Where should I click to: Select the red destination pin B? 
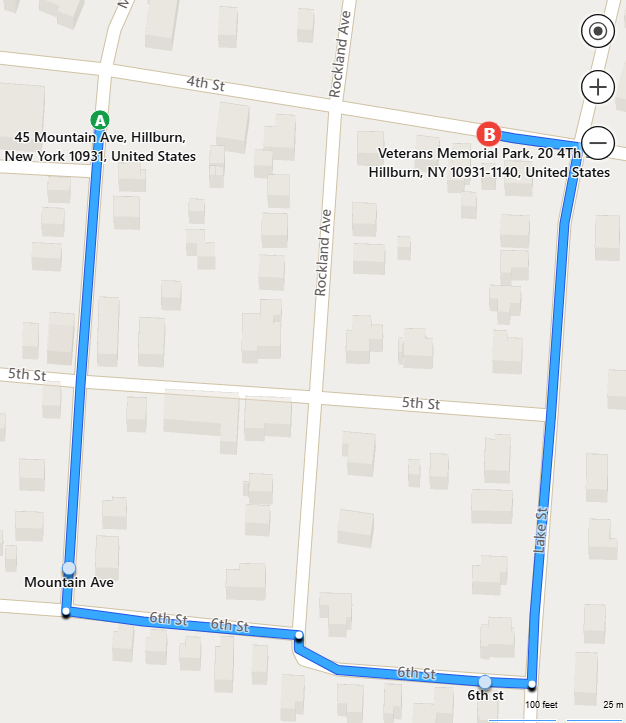488,133
